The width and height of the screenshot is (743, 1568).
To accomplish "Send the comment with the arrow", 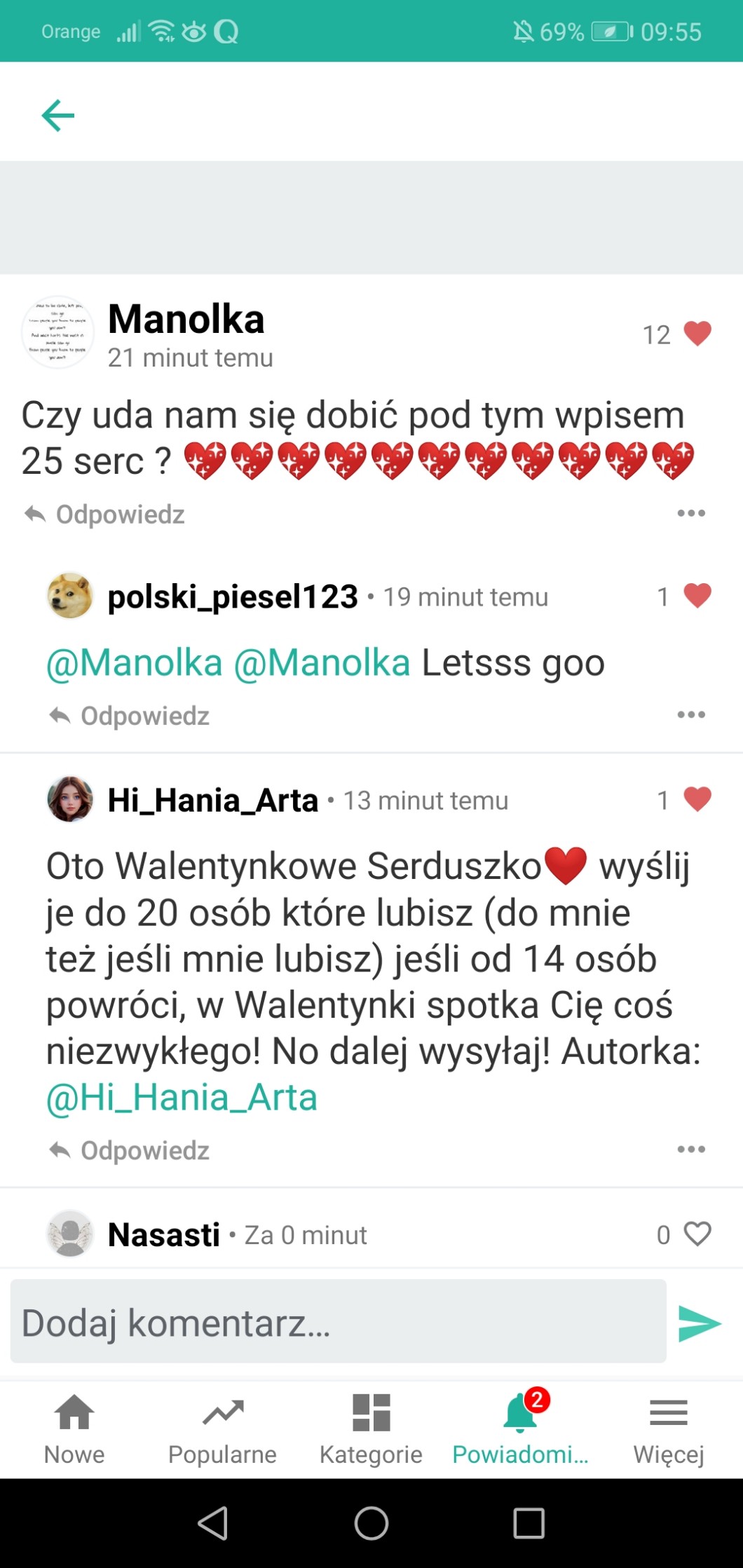I will point(699,1323).
